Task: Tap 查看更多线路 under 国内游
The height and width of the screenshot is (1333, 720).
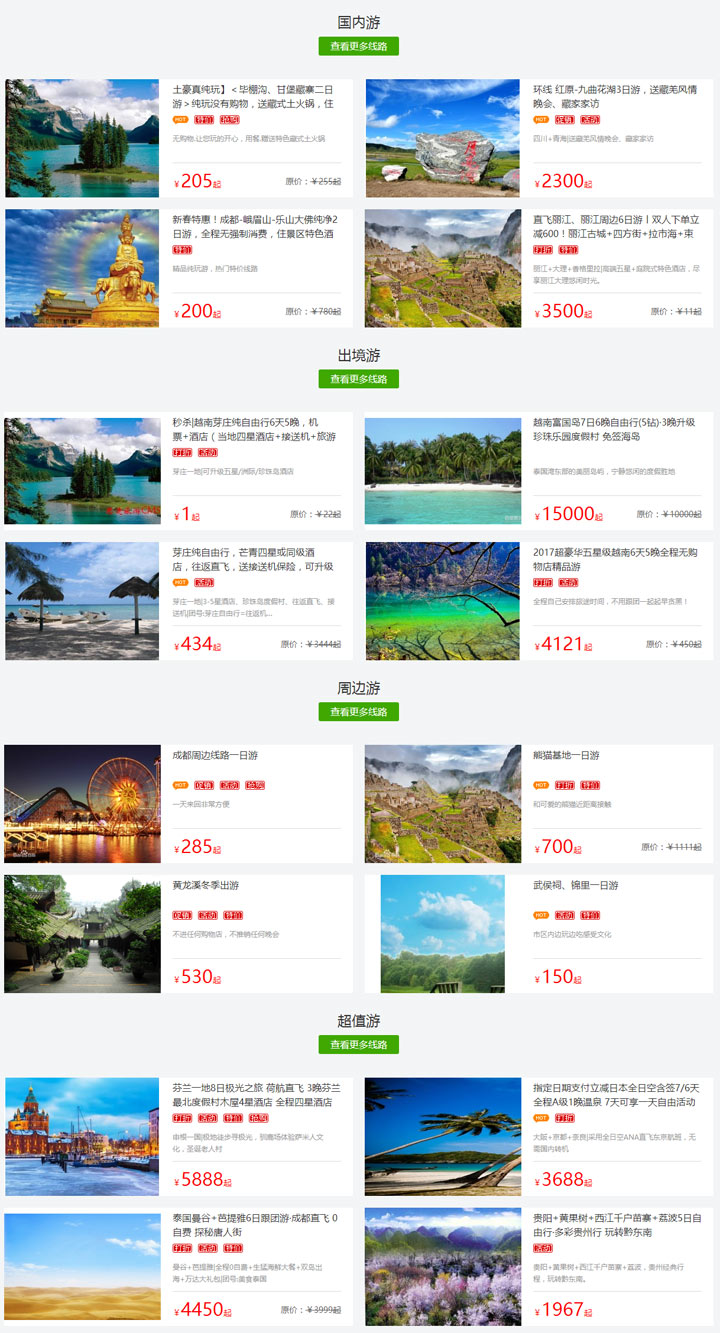Action: point(358,46)
